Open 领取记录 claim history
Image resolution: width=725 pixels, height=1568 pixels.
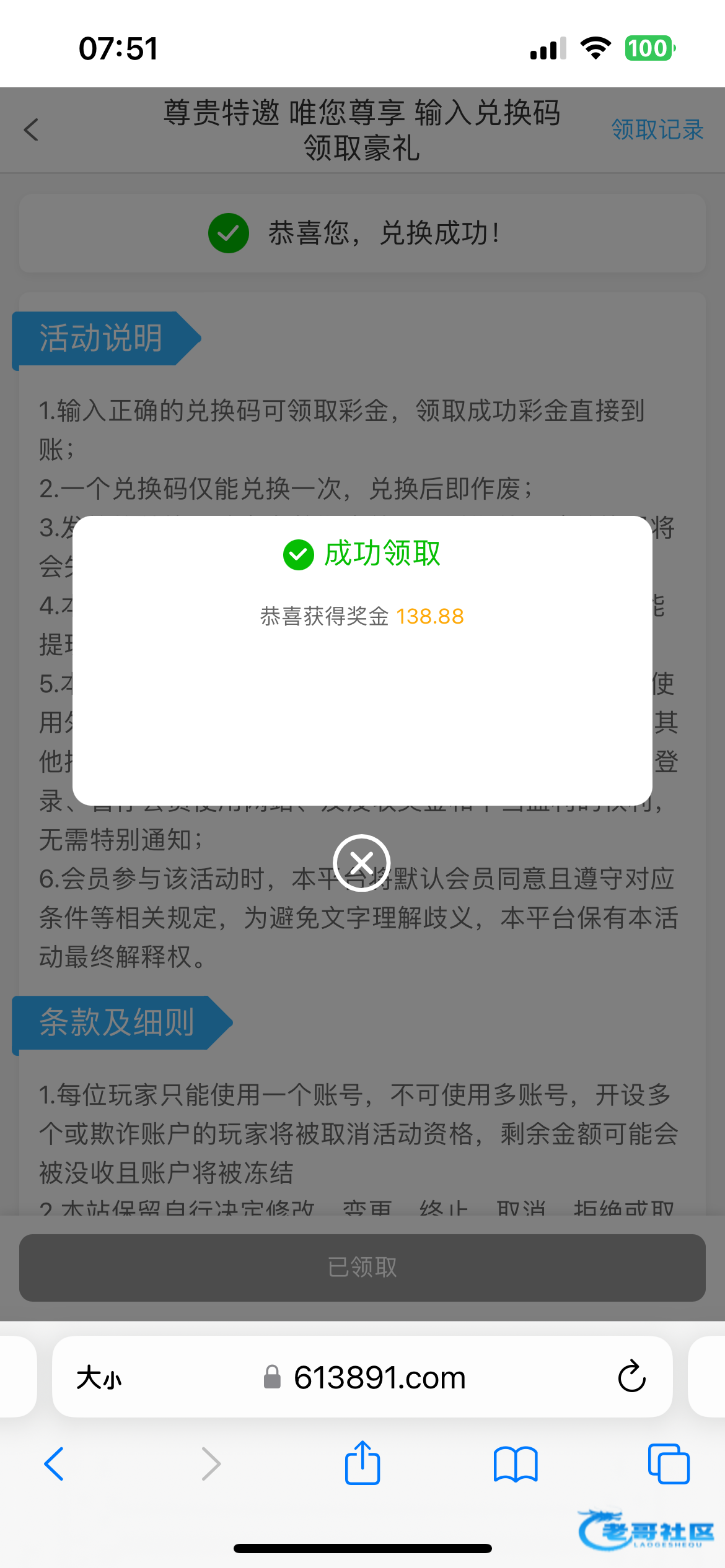[657, 130]
